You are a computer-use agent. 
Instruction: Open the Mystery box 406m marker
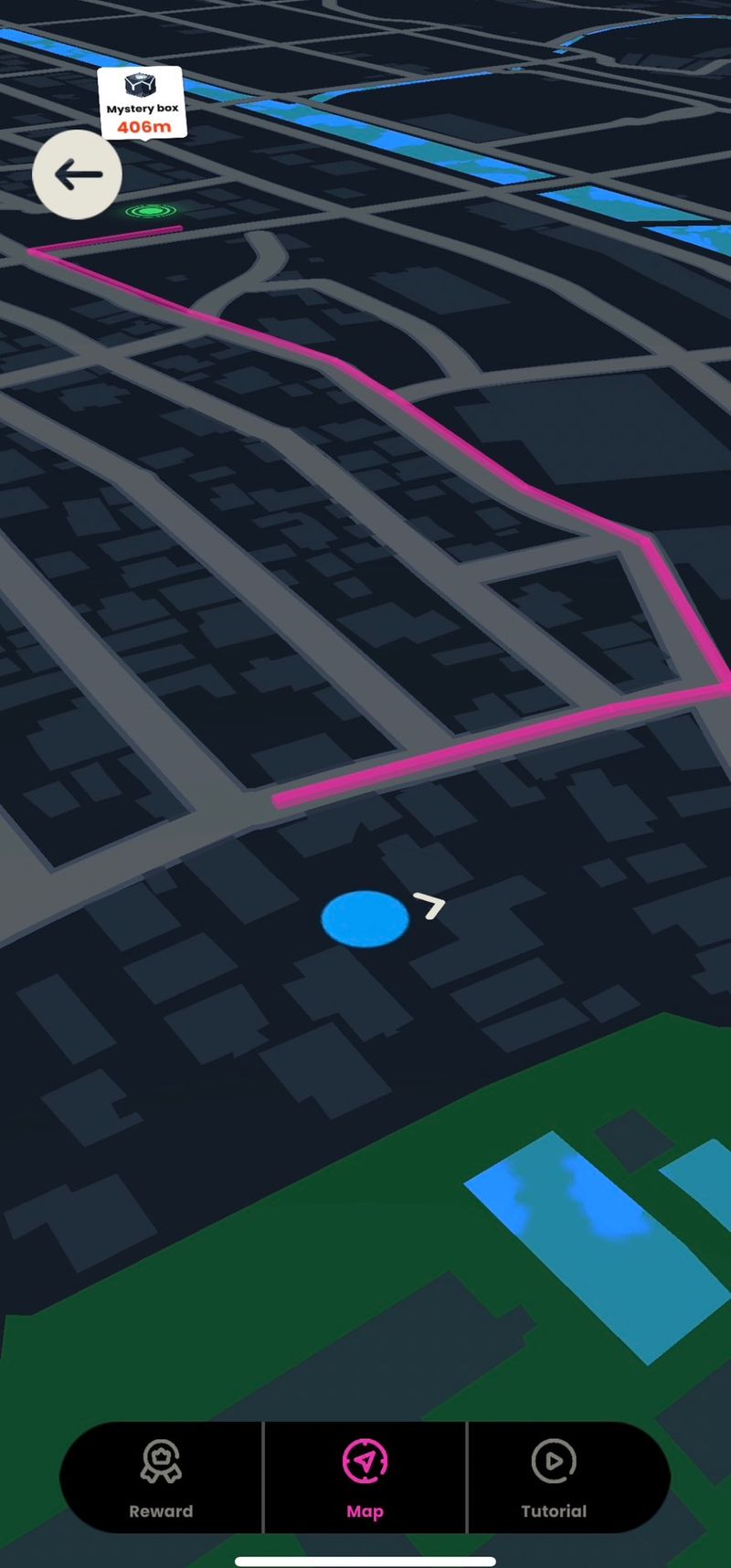coord(142,102)
